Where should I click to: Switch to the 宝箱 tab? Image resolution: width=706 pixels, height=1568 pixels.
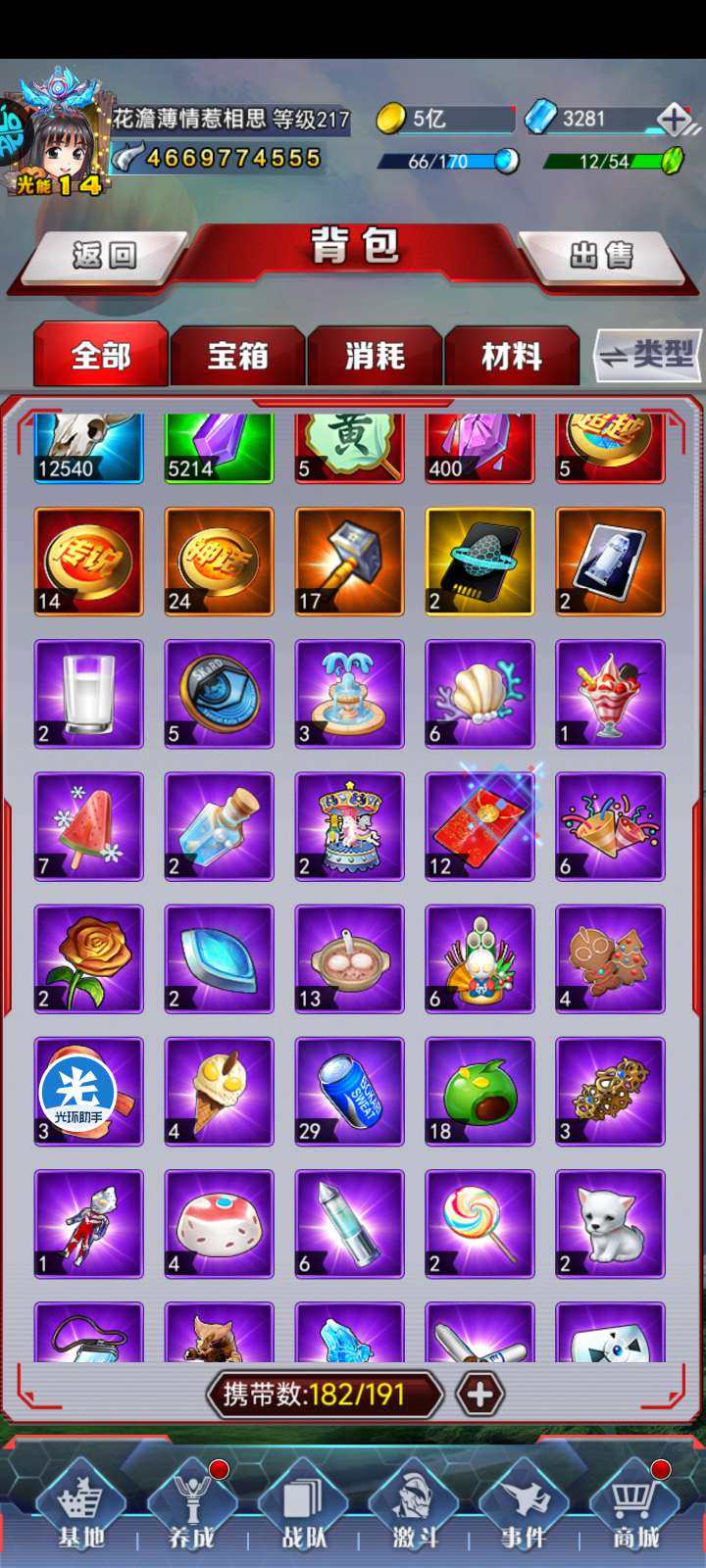point(237,356)
